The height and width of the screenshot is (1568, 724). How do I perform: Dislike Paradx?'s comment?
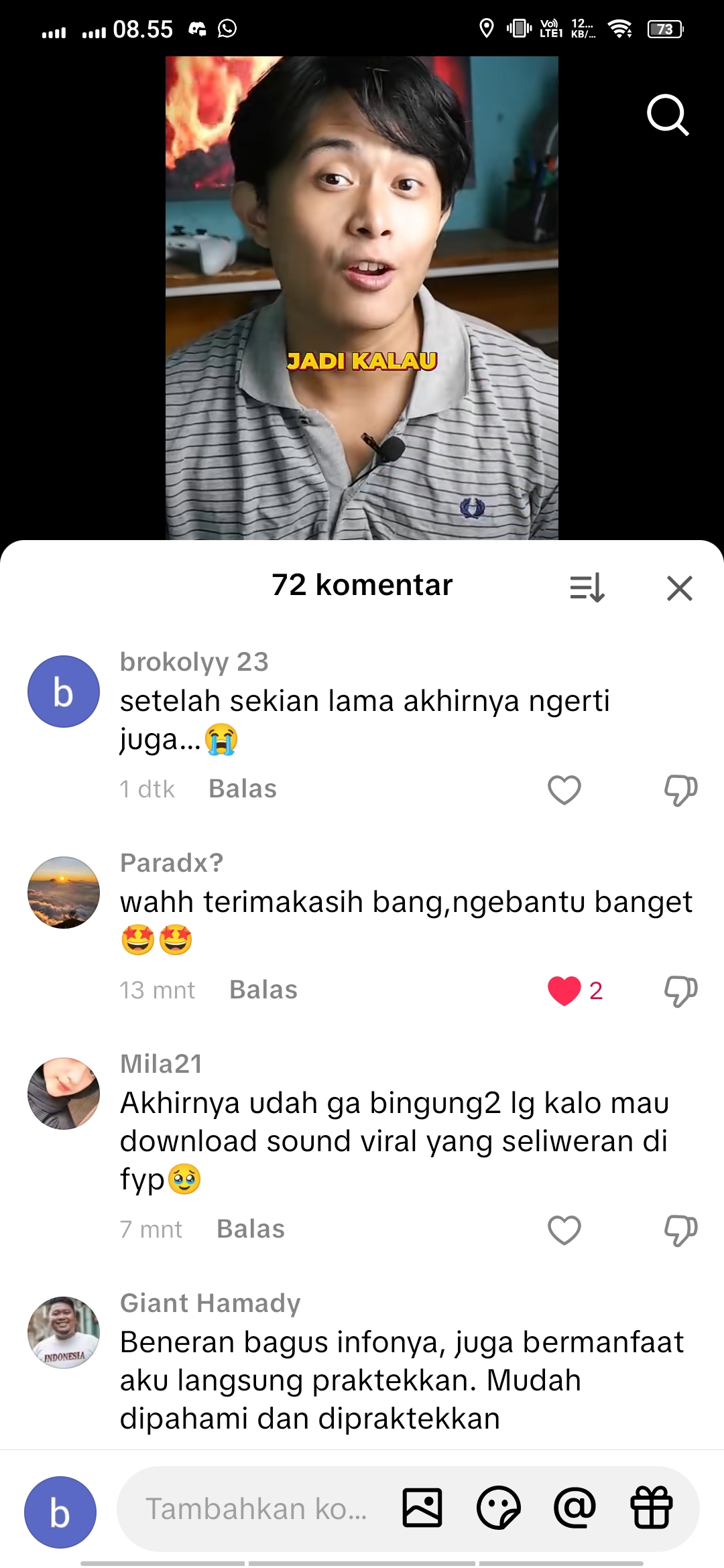[x=680, y=990]
